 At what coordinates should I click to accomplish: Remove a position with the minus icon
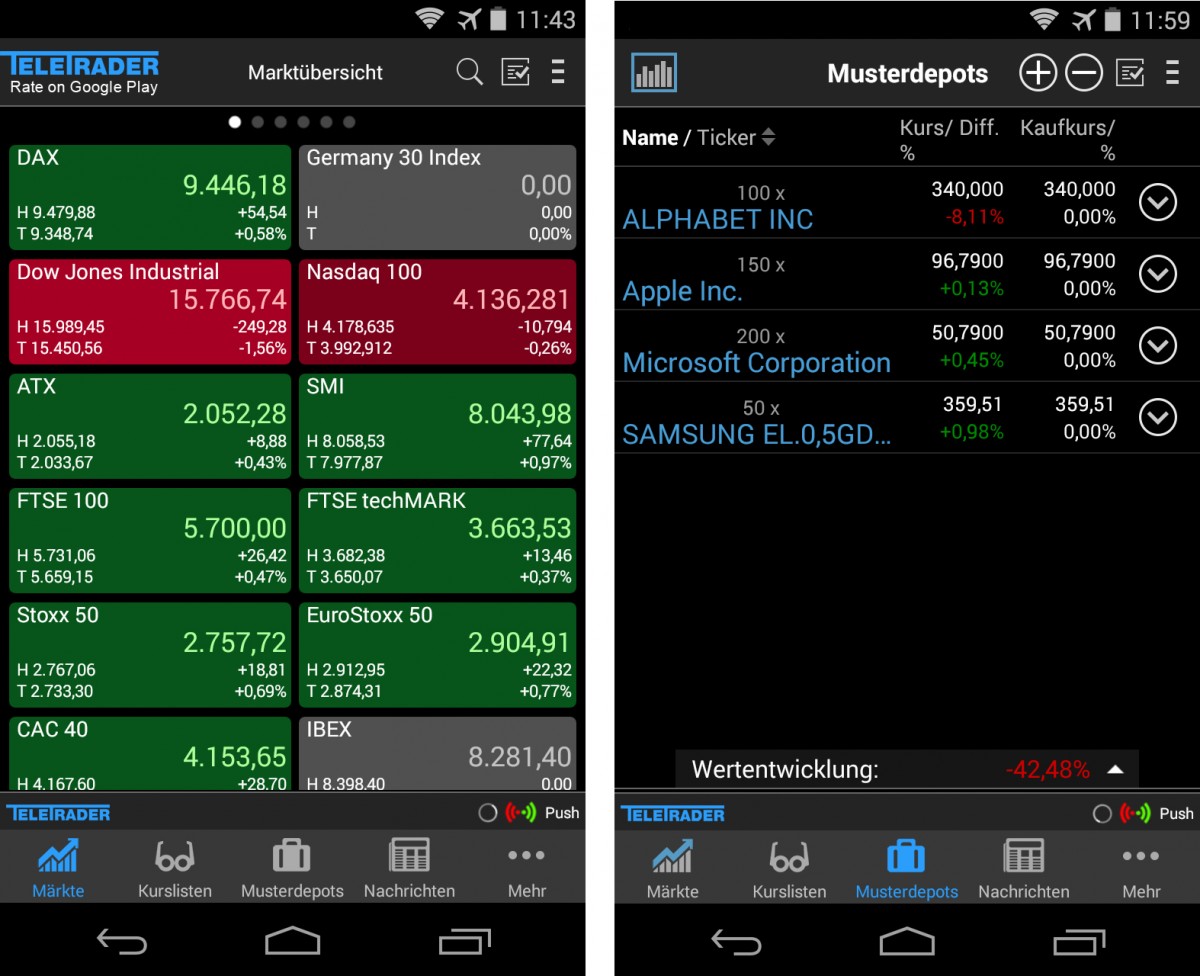point(1084,73)
